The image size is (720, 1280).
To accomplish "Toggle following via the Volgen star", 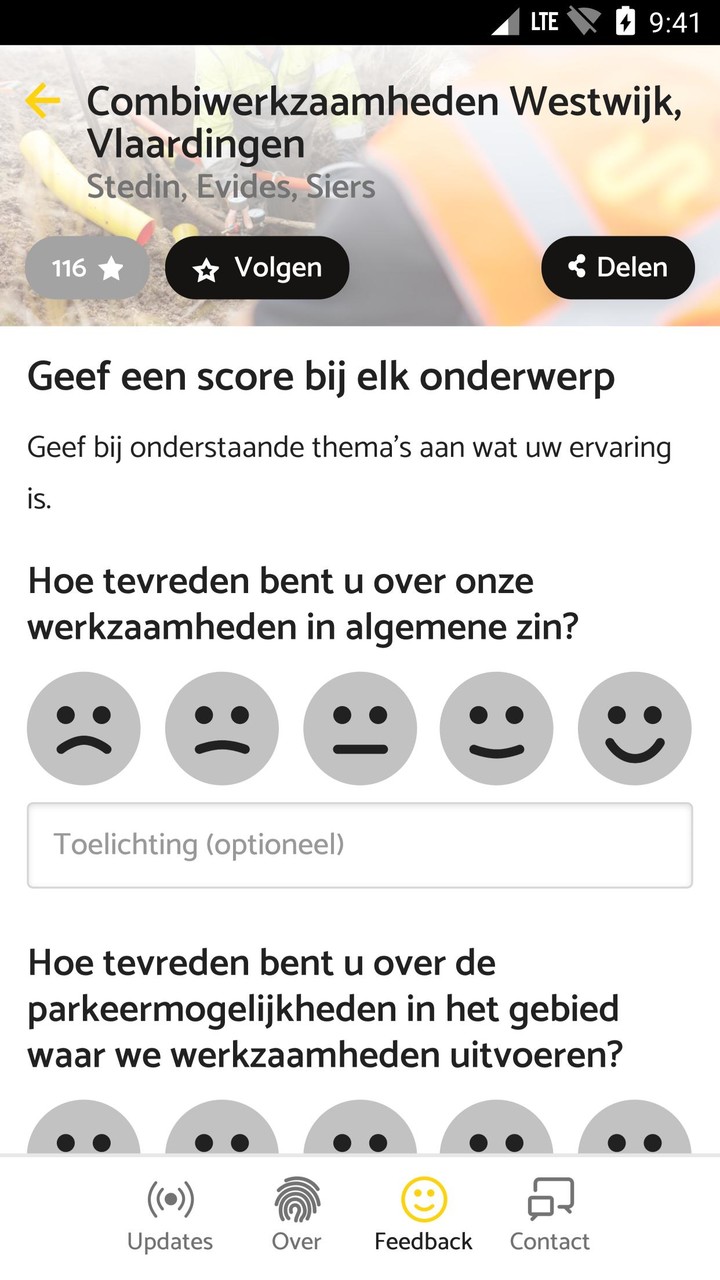I will 257,267.
